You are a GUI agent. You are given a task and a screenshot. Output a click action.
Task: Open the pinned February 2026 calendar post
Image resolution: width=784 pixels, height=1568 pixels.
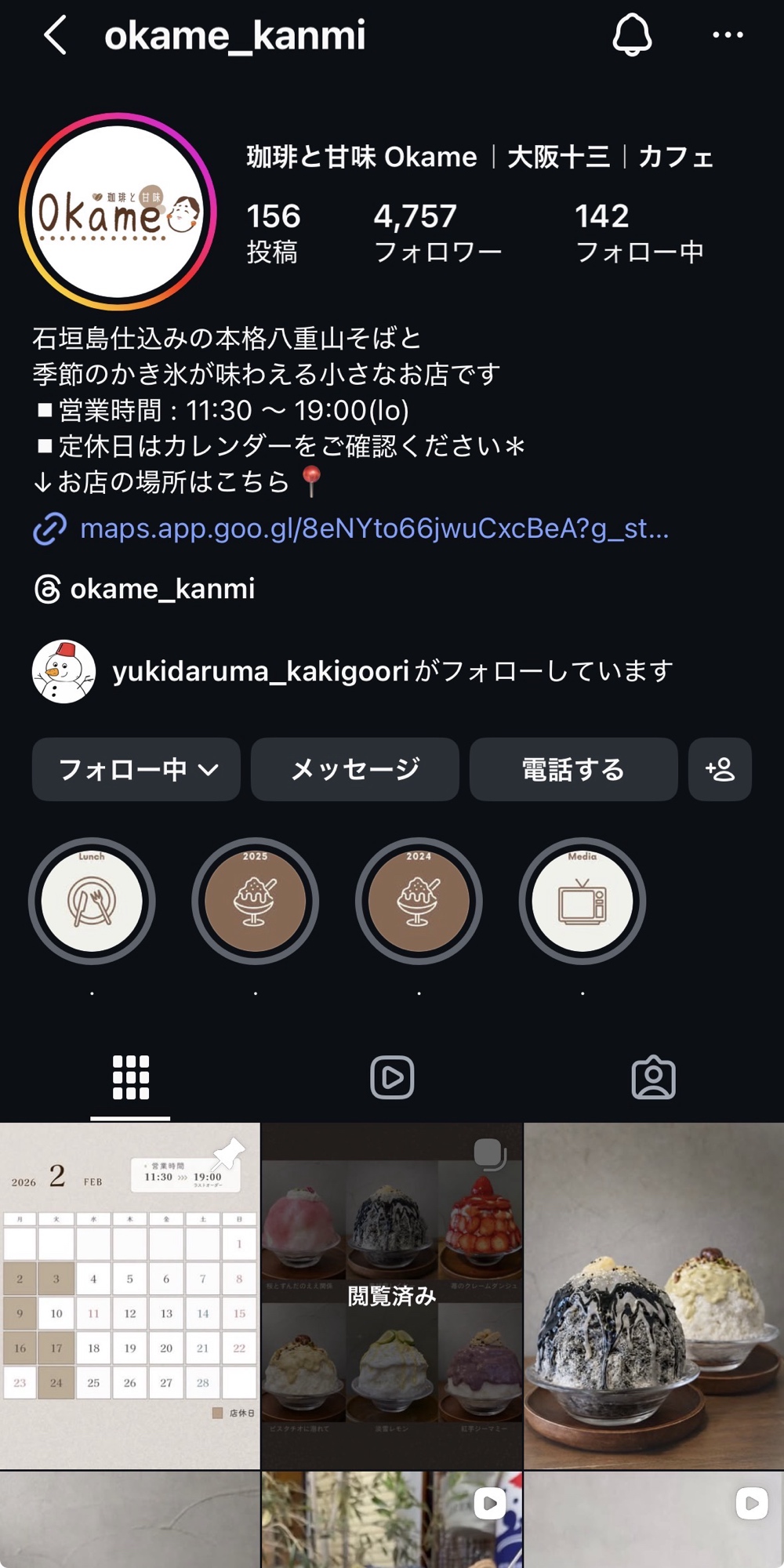click(129, 1295)
